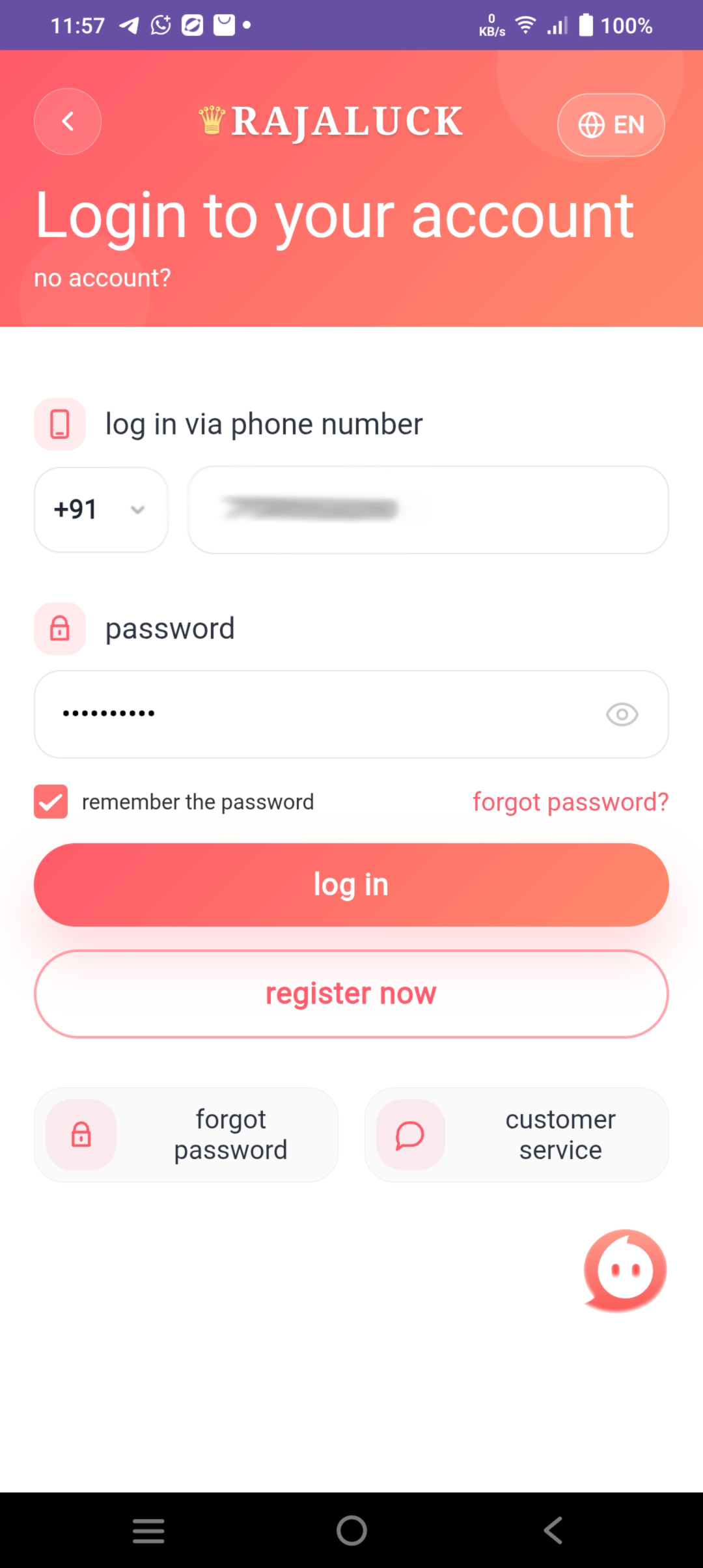Select register now to create an account
Screen dimensions: 703x1568
(351, 993)
